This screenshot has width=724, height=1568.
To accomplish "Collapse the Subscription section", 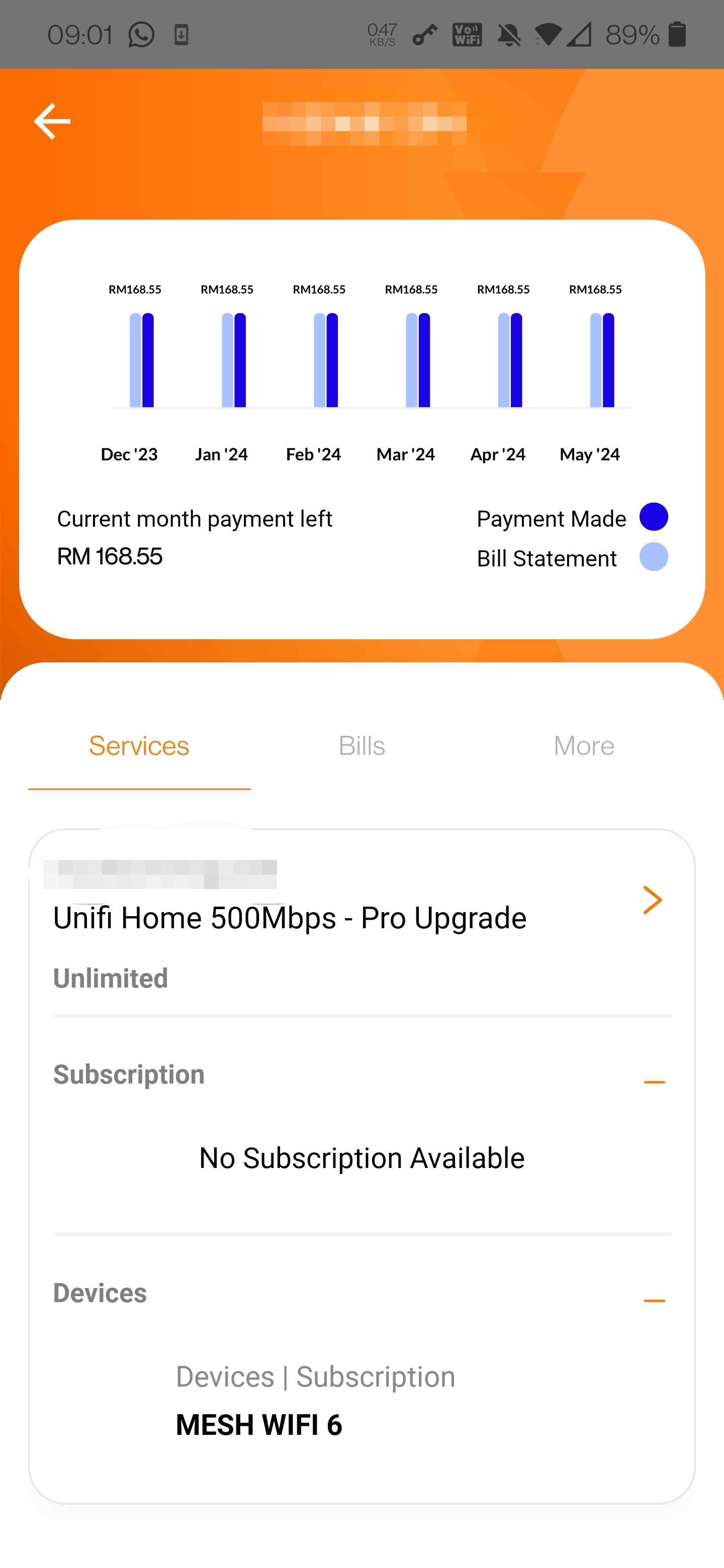I will coord(654,1082).
